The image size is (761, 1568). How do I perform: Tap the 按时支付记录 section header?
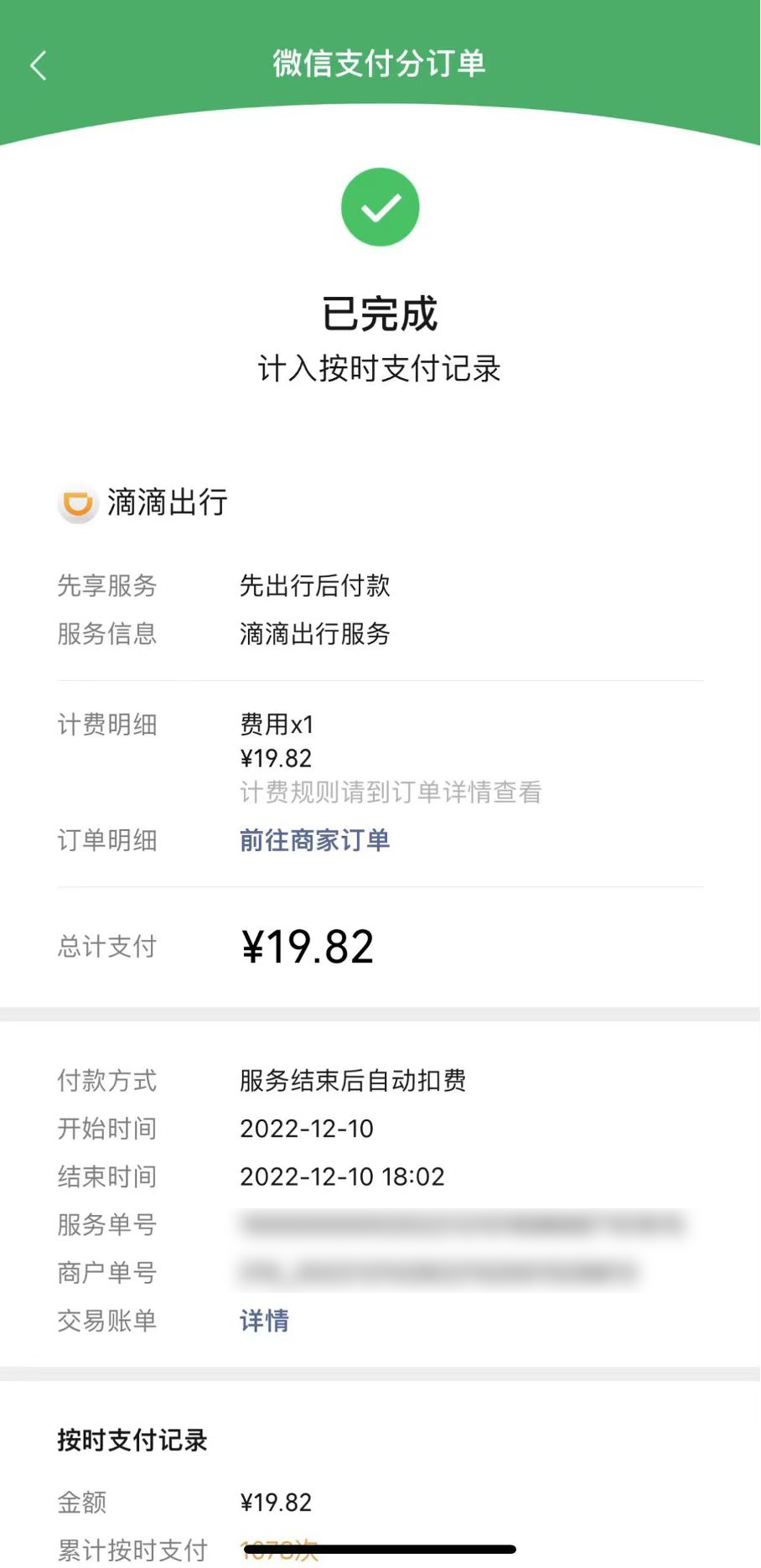tap(132, 1440)
